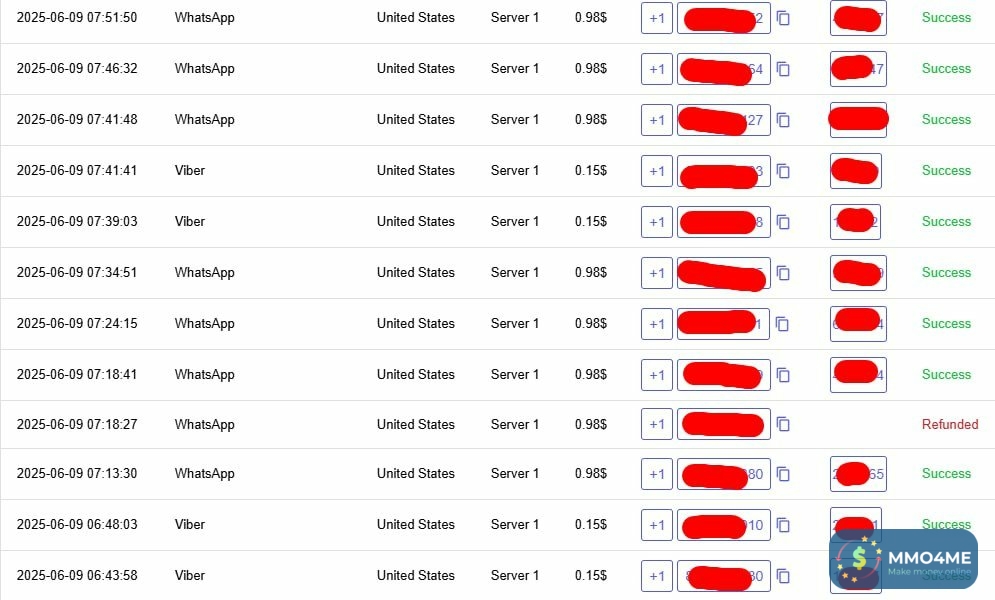Screen dimensions: 995x600
Task: Copy the number for the 07:13:30 order
Action: coord(784,474)
